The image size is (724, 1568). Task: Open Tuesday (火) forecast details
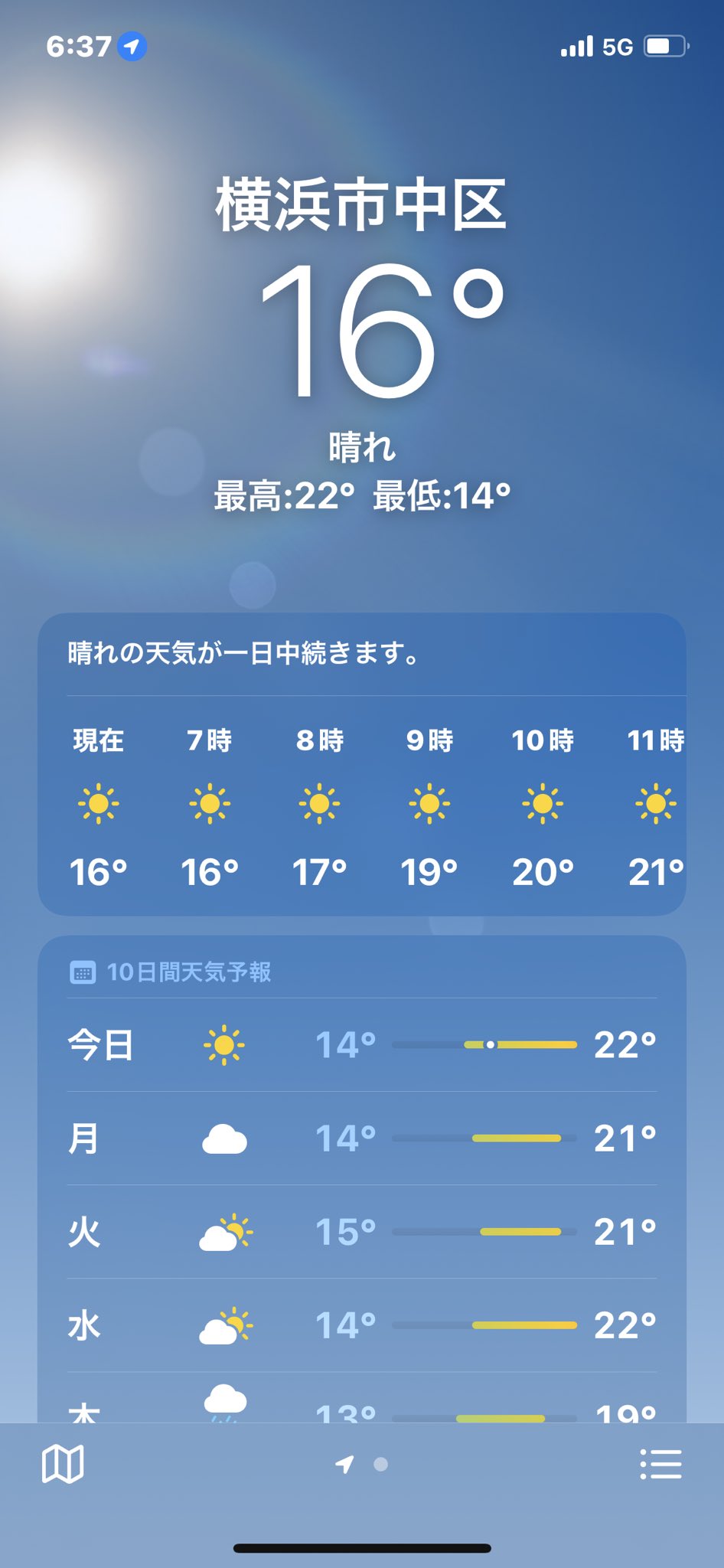coord(362,1232)
